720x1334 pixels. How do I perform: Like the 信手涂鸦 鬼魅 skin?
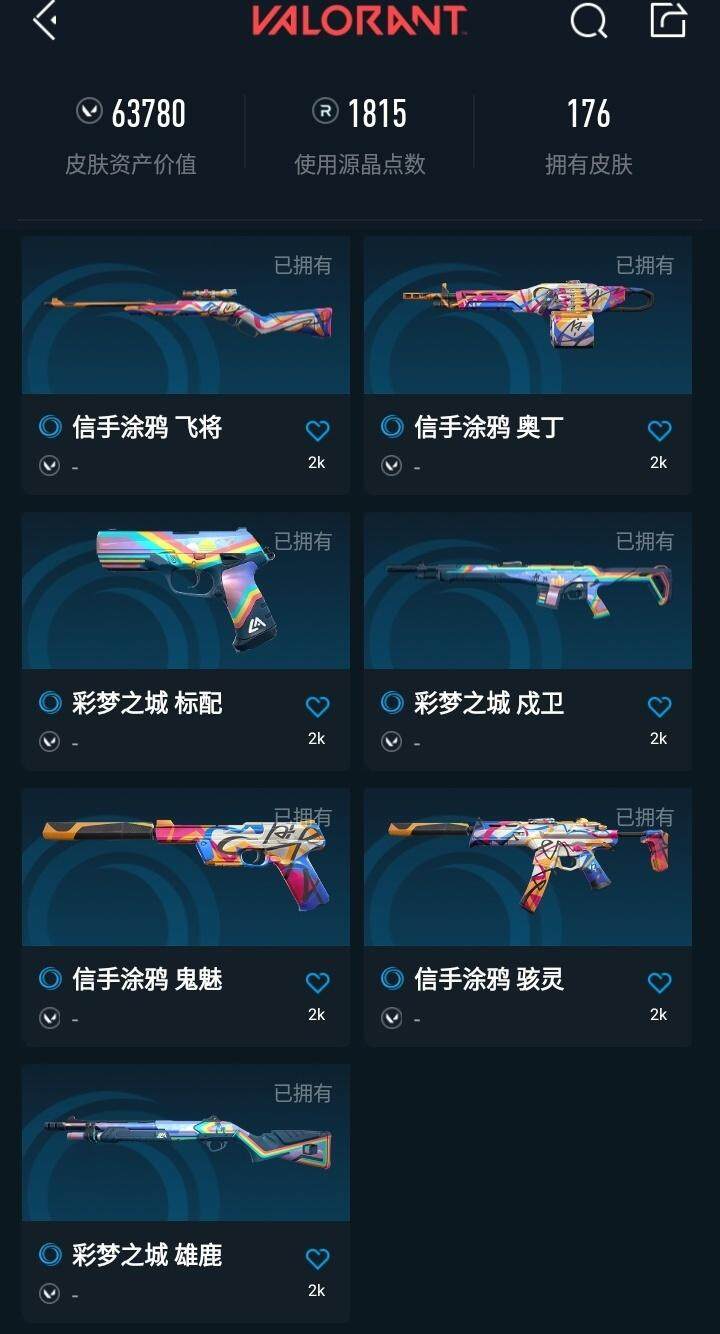317,983
